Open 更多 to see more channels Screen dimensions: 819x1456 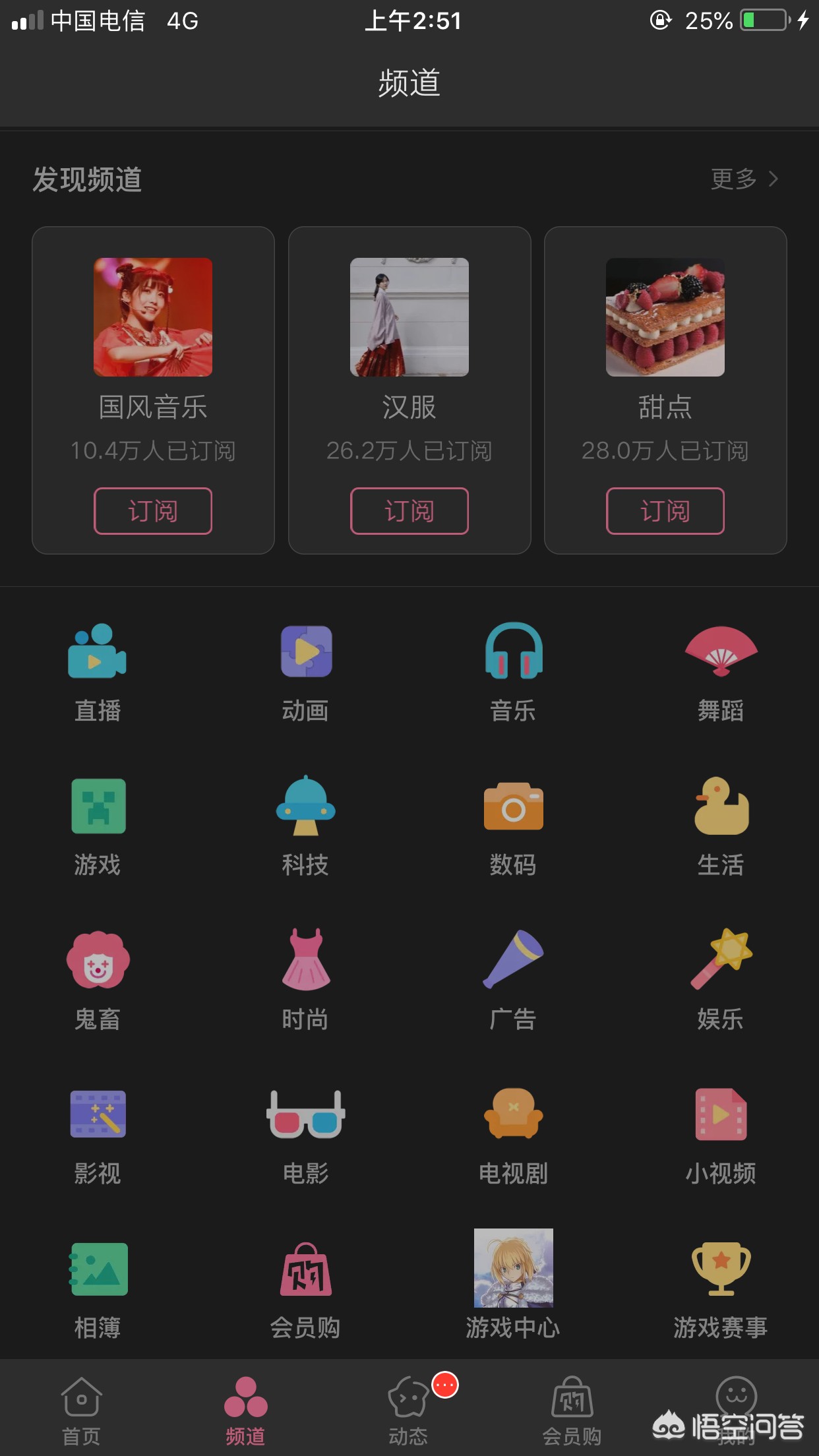(x=744, y=179)
